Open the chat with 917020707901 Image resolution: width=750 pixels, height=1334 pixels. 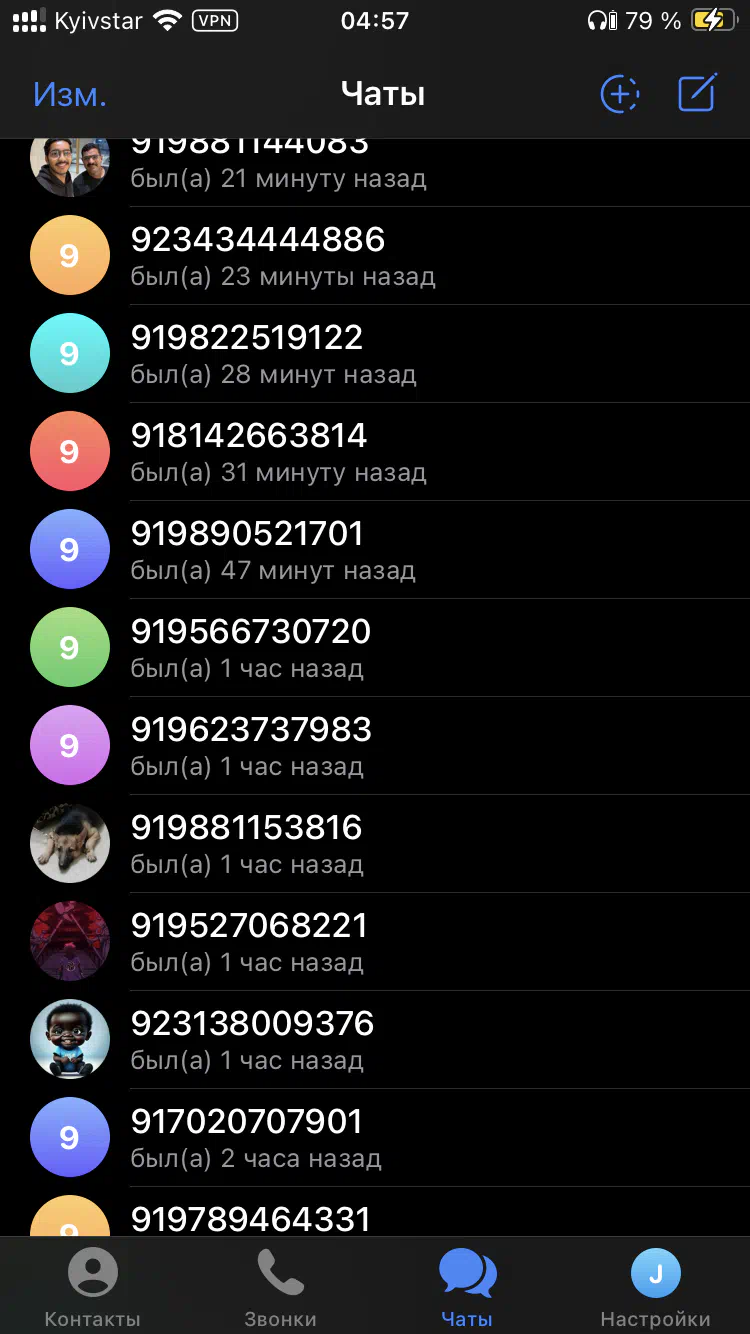coord(375,1138)
